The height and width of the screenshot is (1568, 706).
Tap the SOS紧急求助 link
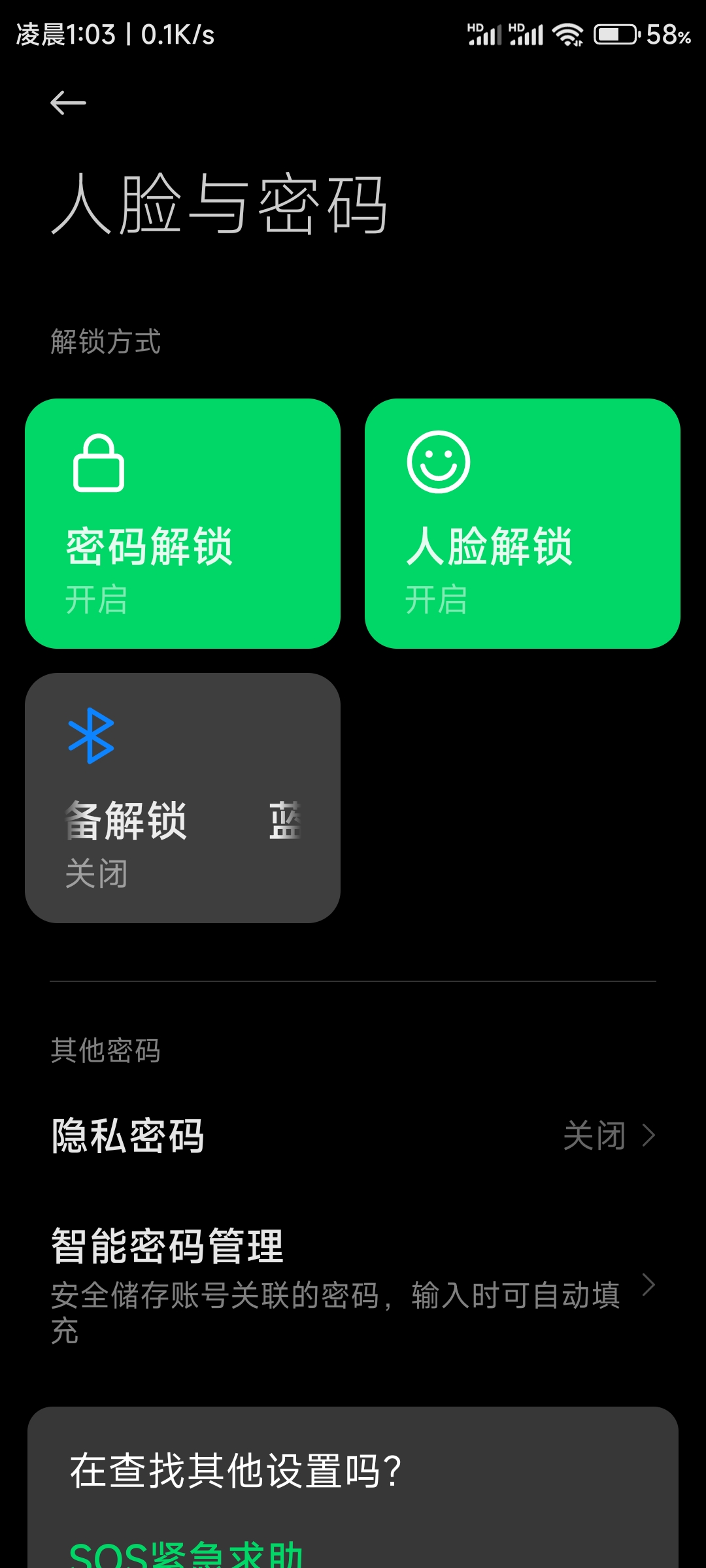[x=186, y=1554]
